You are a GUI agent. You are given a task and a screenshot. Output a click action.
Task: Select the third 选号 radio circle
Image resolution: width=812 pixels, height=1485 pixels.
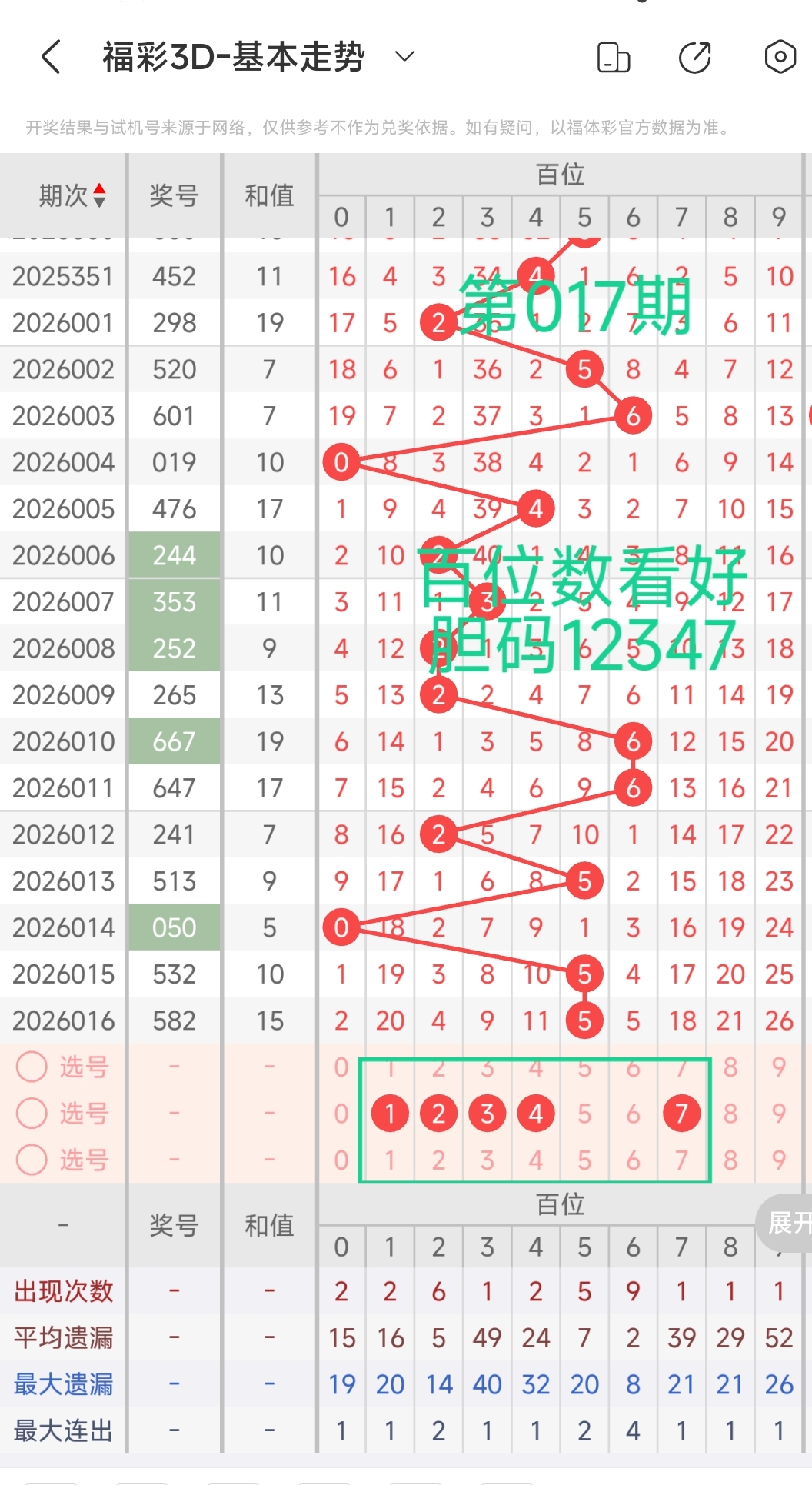click(x=31, y=1160)
